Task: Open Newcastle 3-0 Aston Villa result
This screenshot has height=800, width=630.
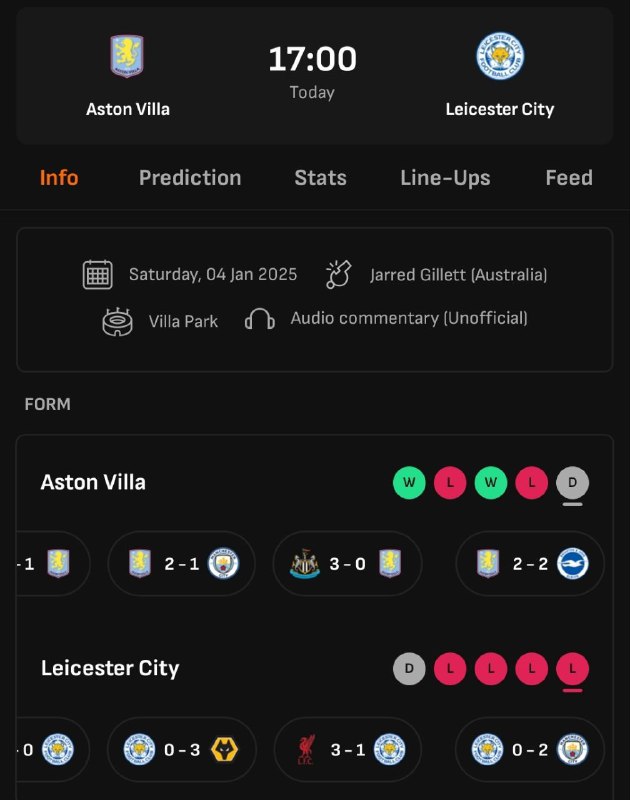Action: point(346,564)
